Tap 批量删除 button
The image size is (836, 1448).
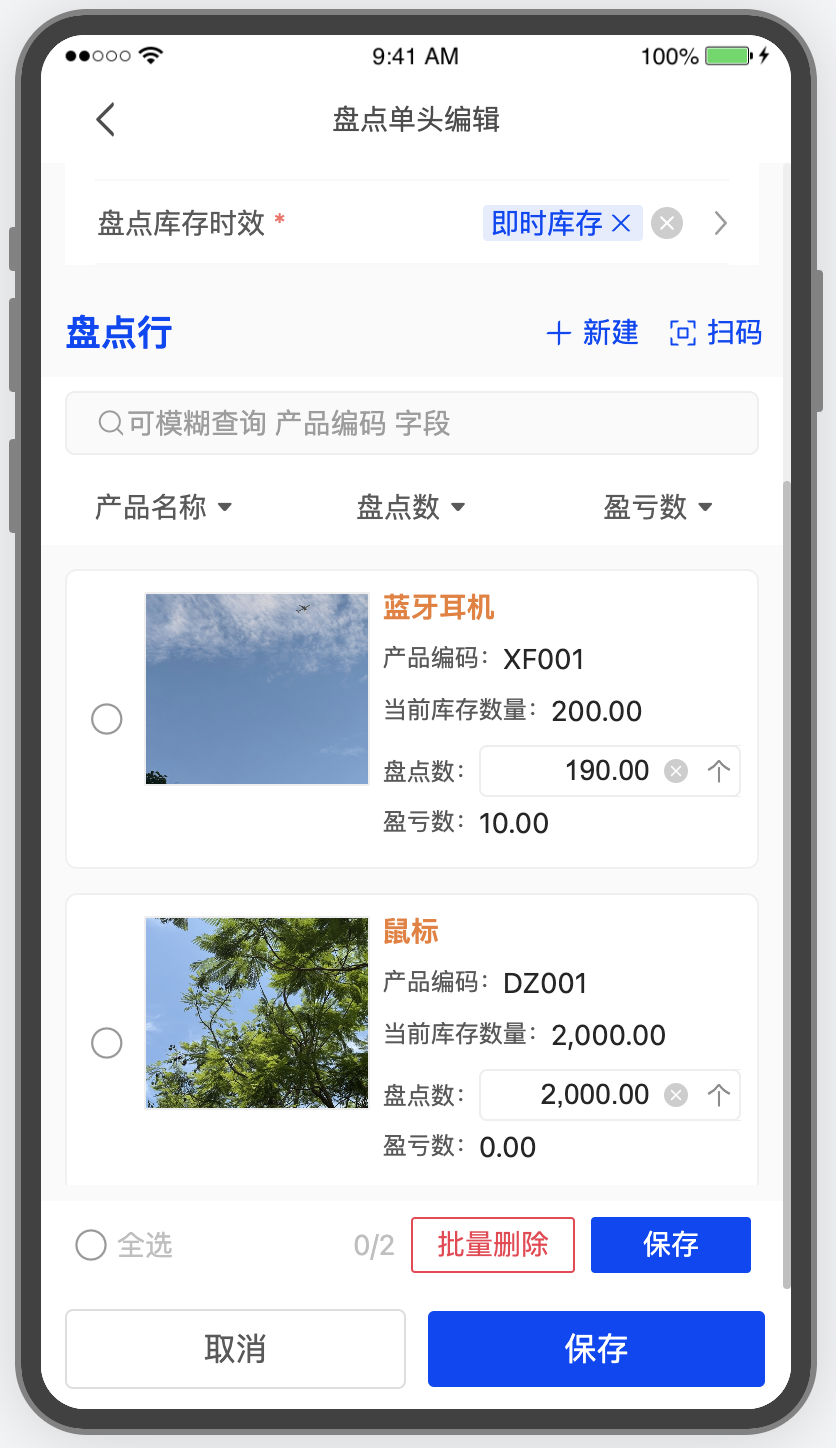493,1245
